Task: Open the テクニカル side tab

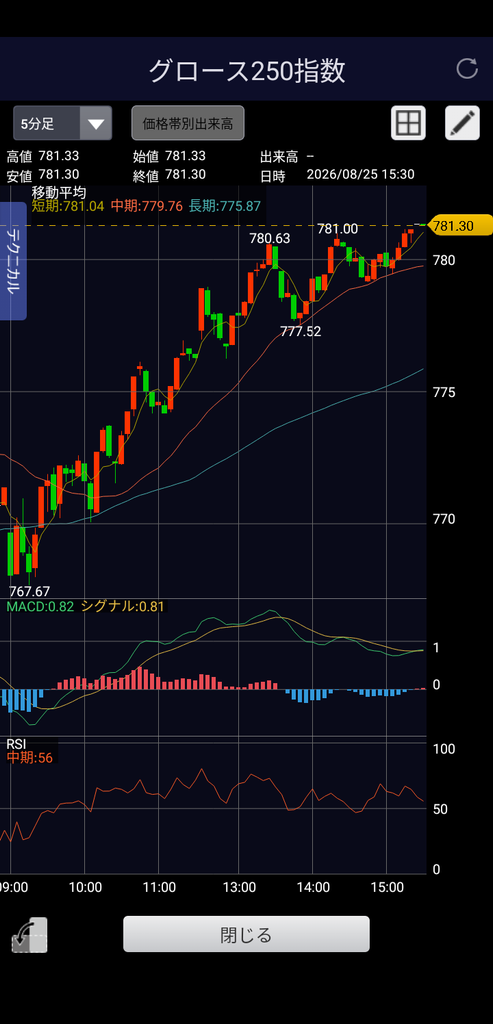Action: coord(13,261)
